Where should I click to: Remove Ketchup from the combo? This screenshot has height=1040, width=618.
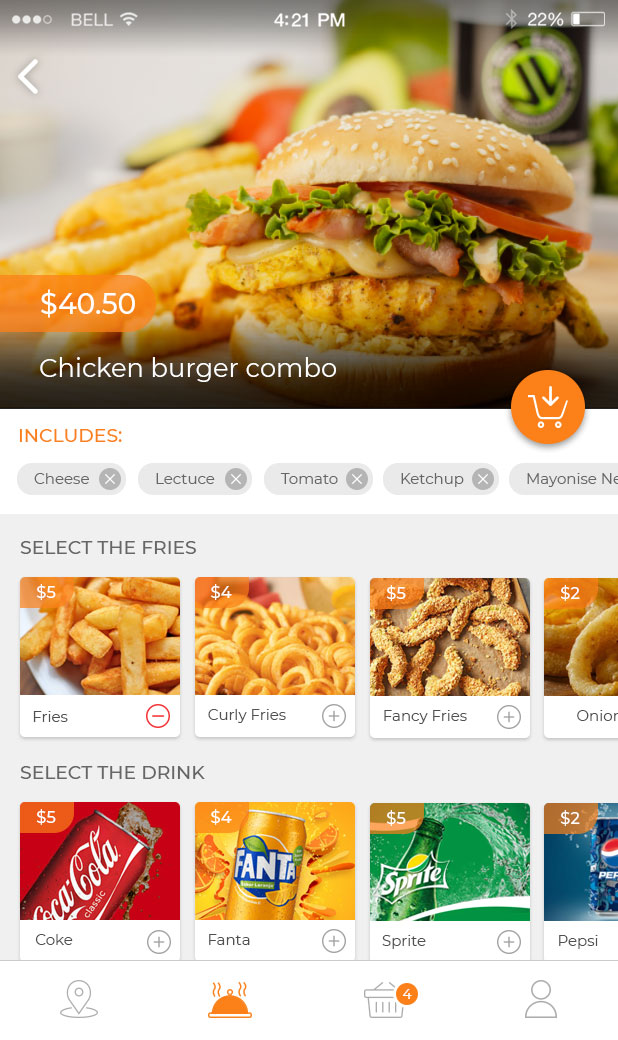pyautogui.click(x=483, y=479)
